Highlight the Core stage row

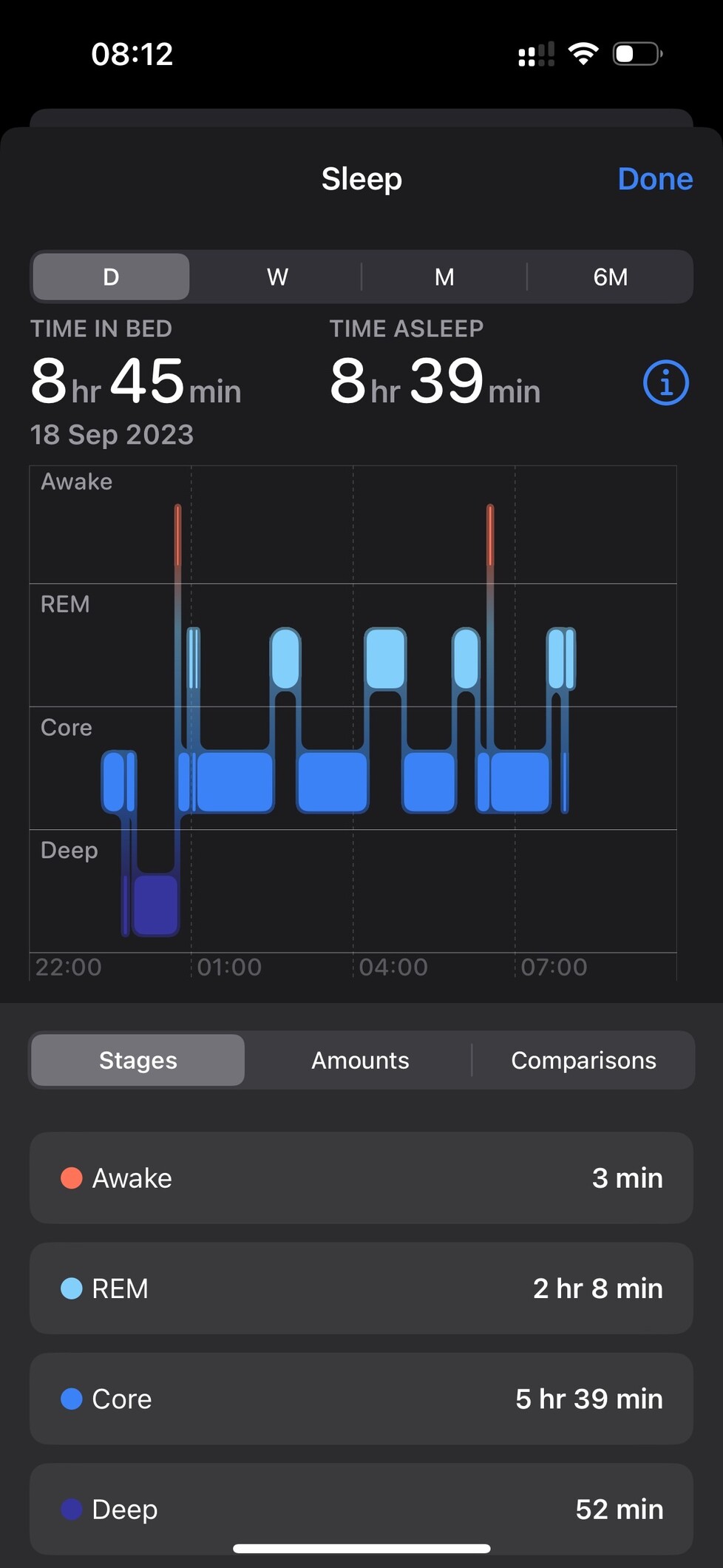tap(361, 1399)
